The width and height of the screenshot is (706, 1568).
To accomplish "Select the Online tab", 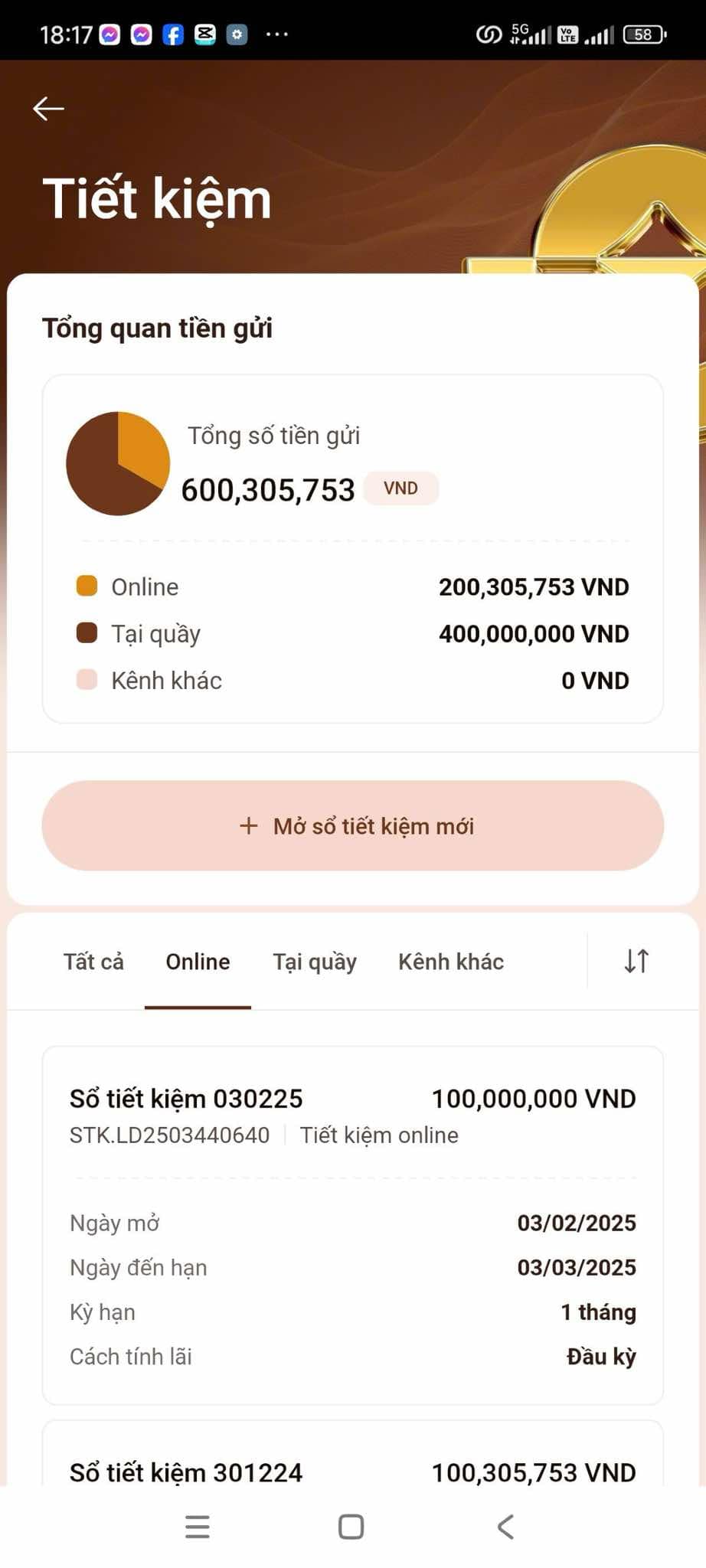I will 198,962.
